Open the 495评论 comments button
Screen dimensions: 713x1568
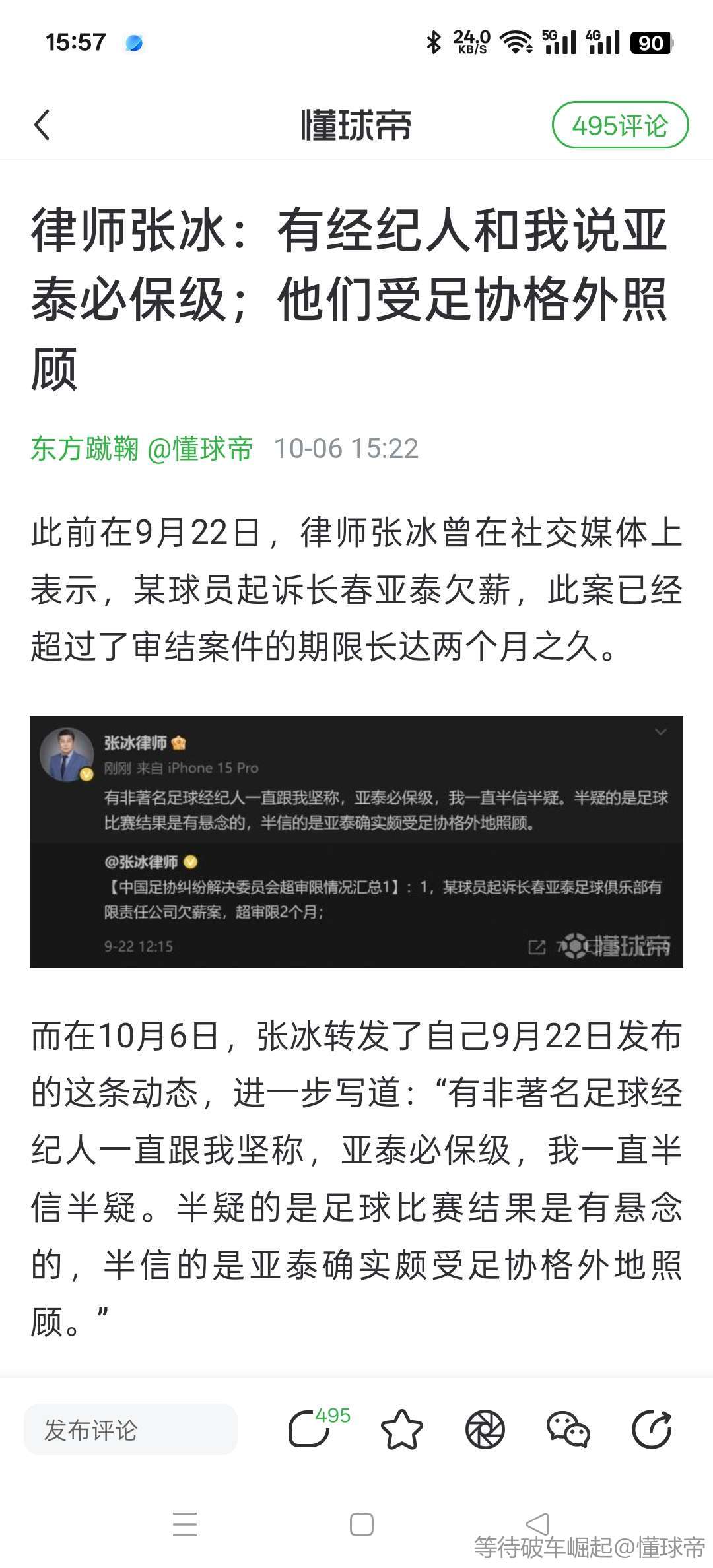[x=619, y=125]
